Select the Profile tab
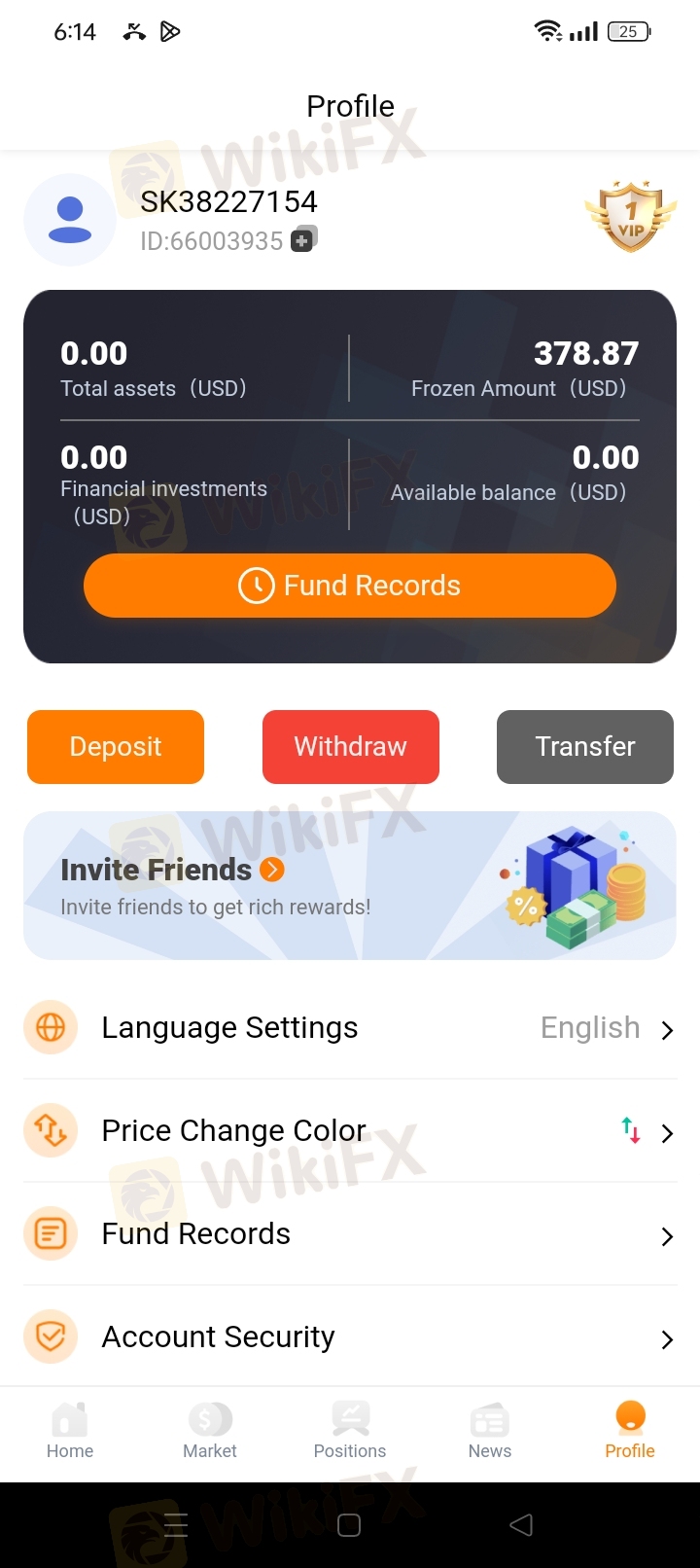The width and height of the screenshot is (700, 1568). coord(630,1432)
